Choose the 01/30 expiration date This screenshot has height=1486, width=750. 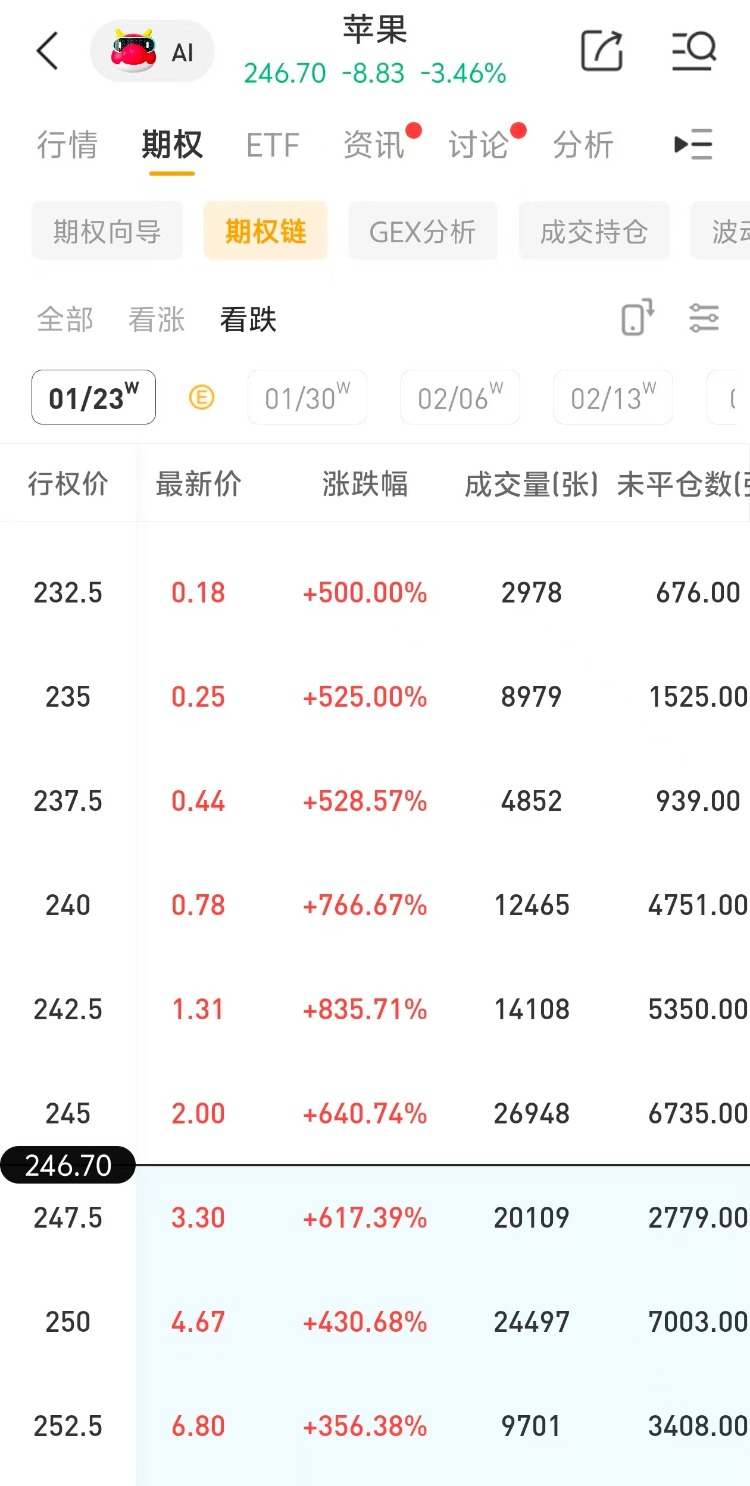pyautogui.click(x=307, y=398)
